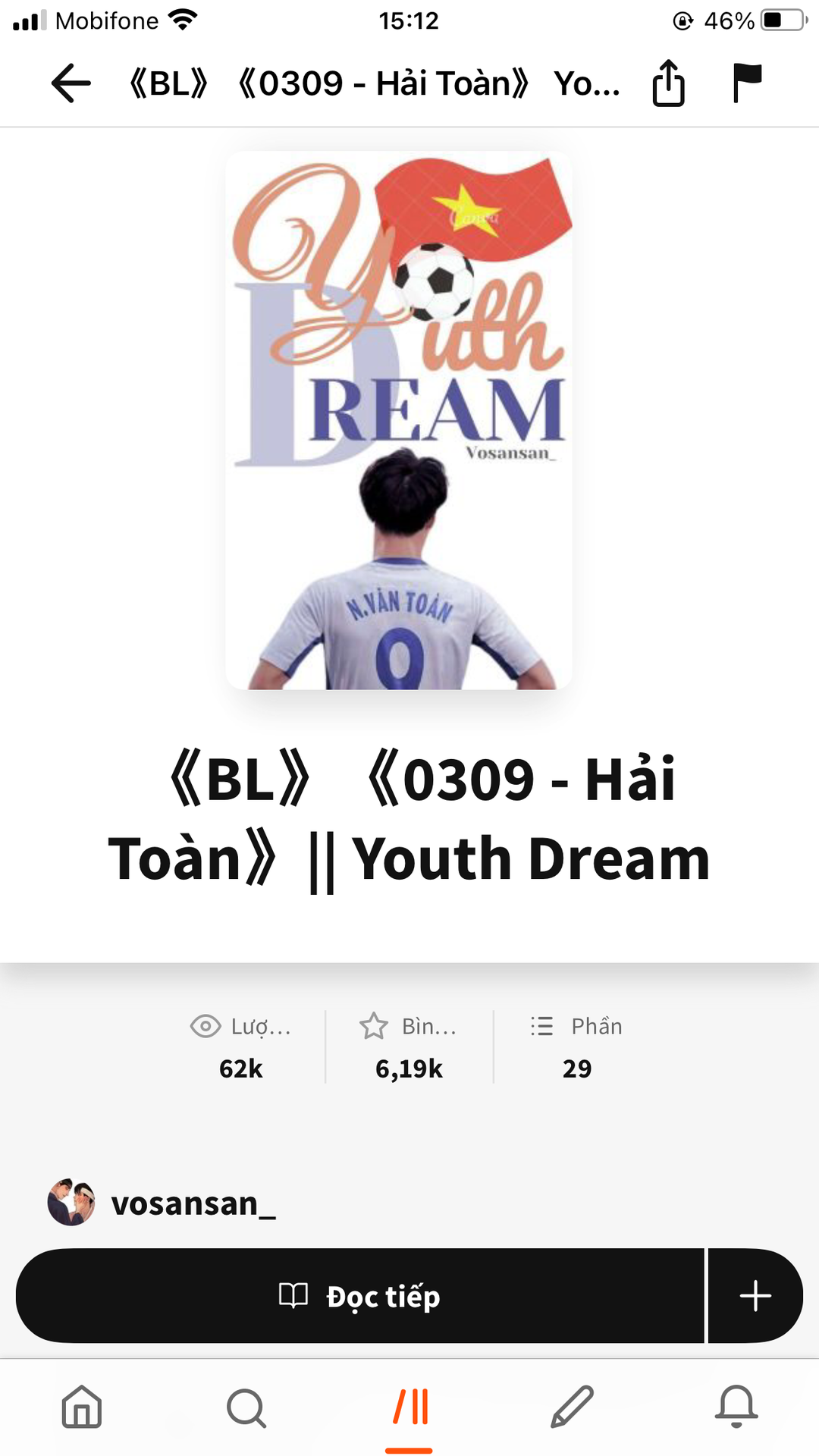Viewport: 819px width, 1456px height.
Task: Open the notifications bell tab
Action: pos(736,1407)
